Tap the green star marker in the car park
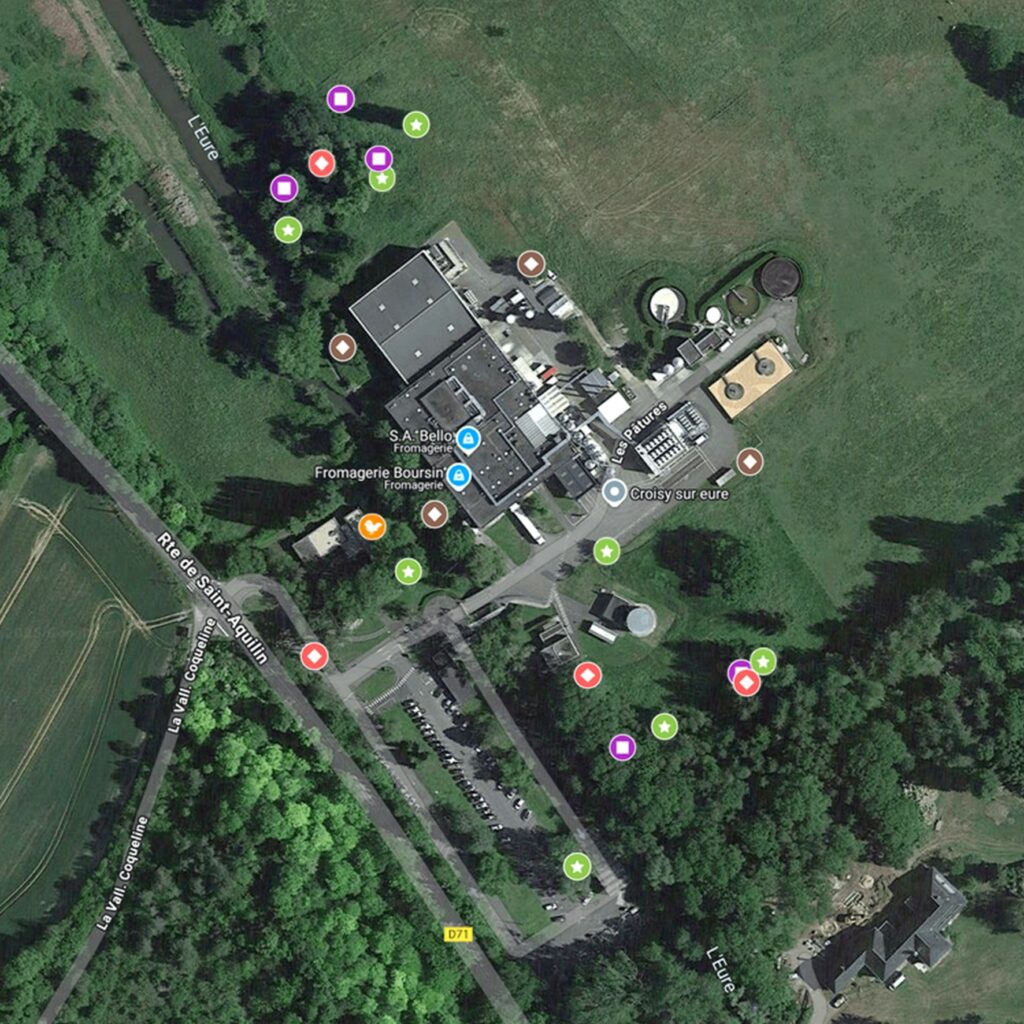Screen dimensions: 1024x1024 coord(576,866)
